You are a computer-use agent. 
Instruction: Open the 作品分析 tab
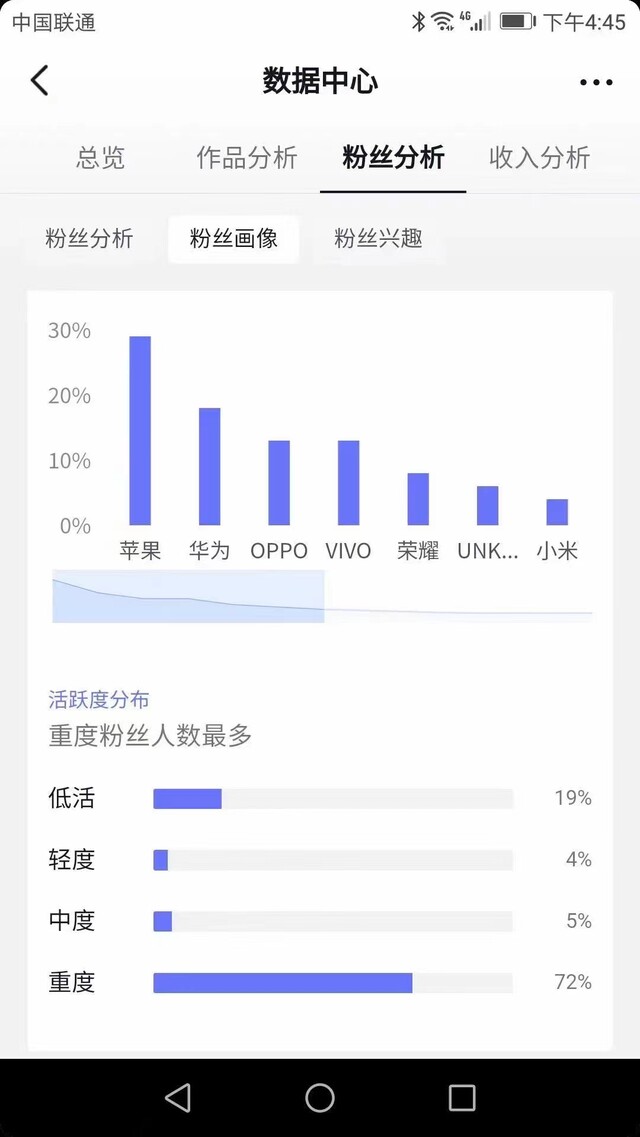[246, 157]
